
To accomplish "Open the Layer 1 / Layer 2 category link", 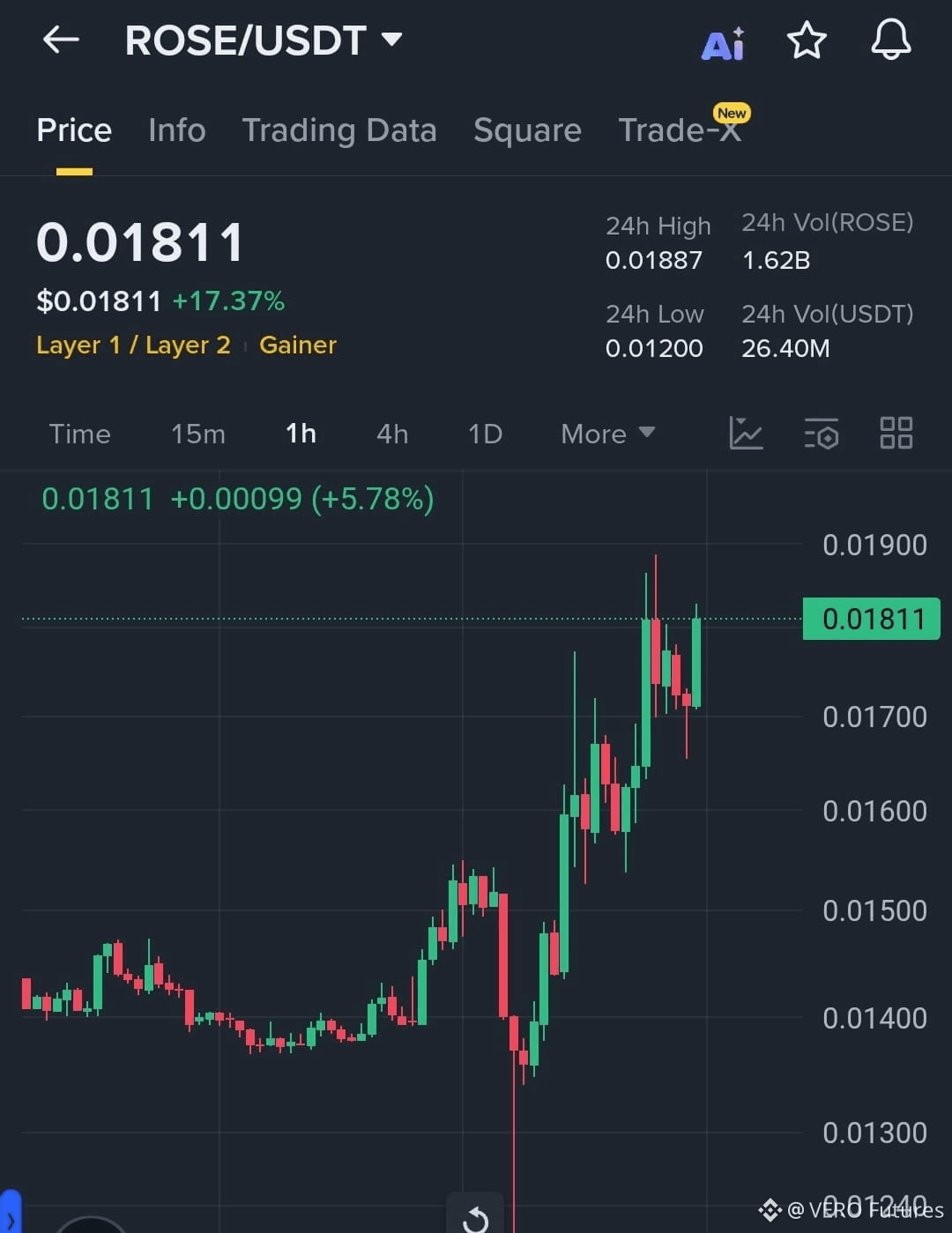I will point(133,345).
